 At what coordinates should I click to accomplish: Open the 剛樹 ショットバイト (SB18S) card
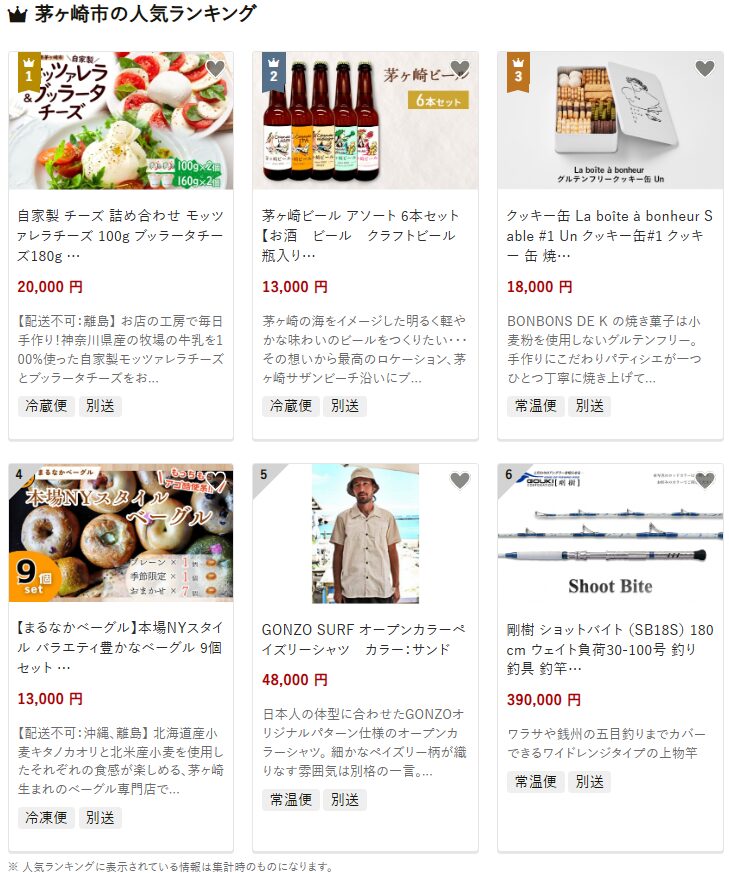[610, 648]
